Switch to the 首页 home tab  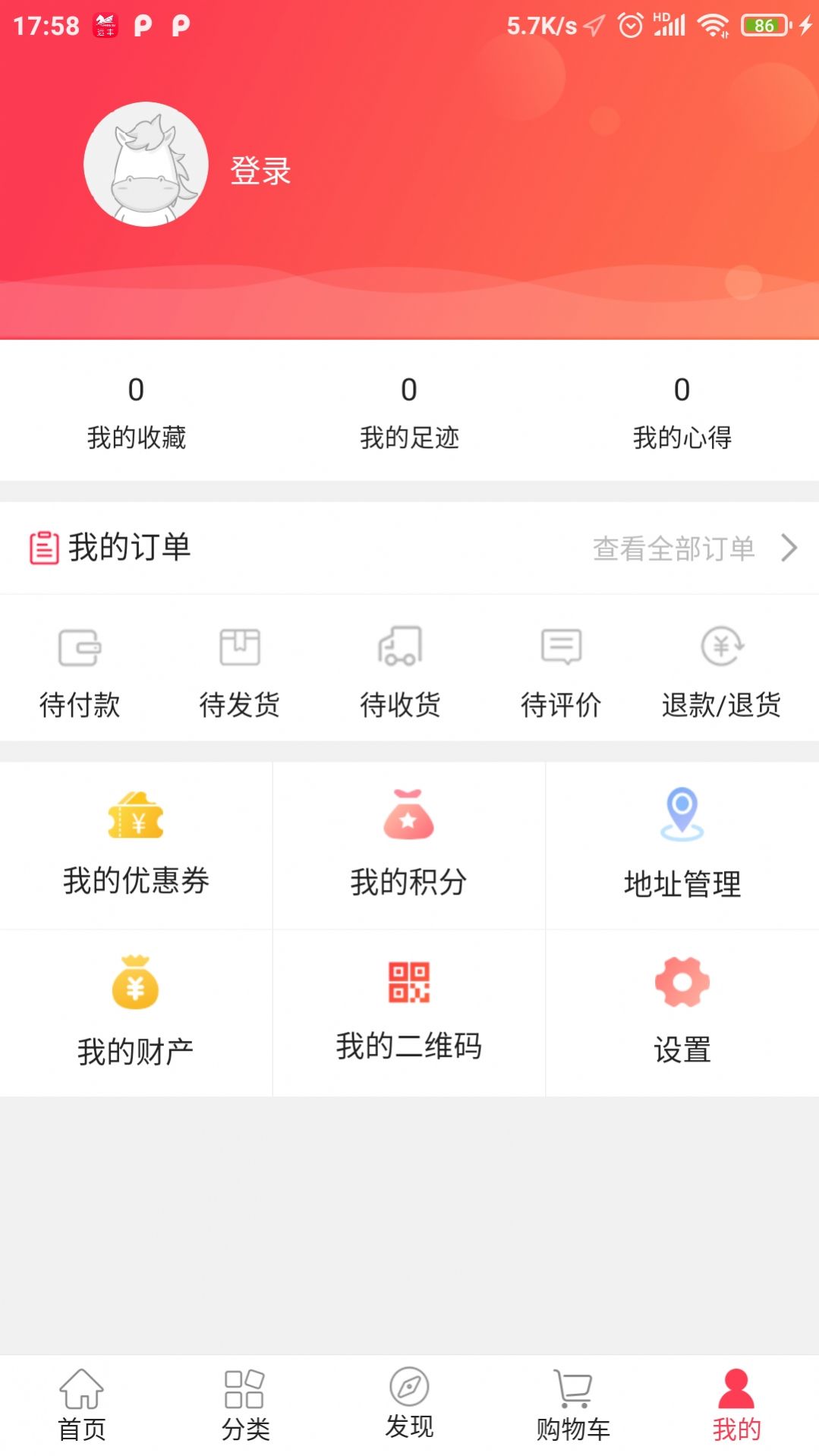82,1405
